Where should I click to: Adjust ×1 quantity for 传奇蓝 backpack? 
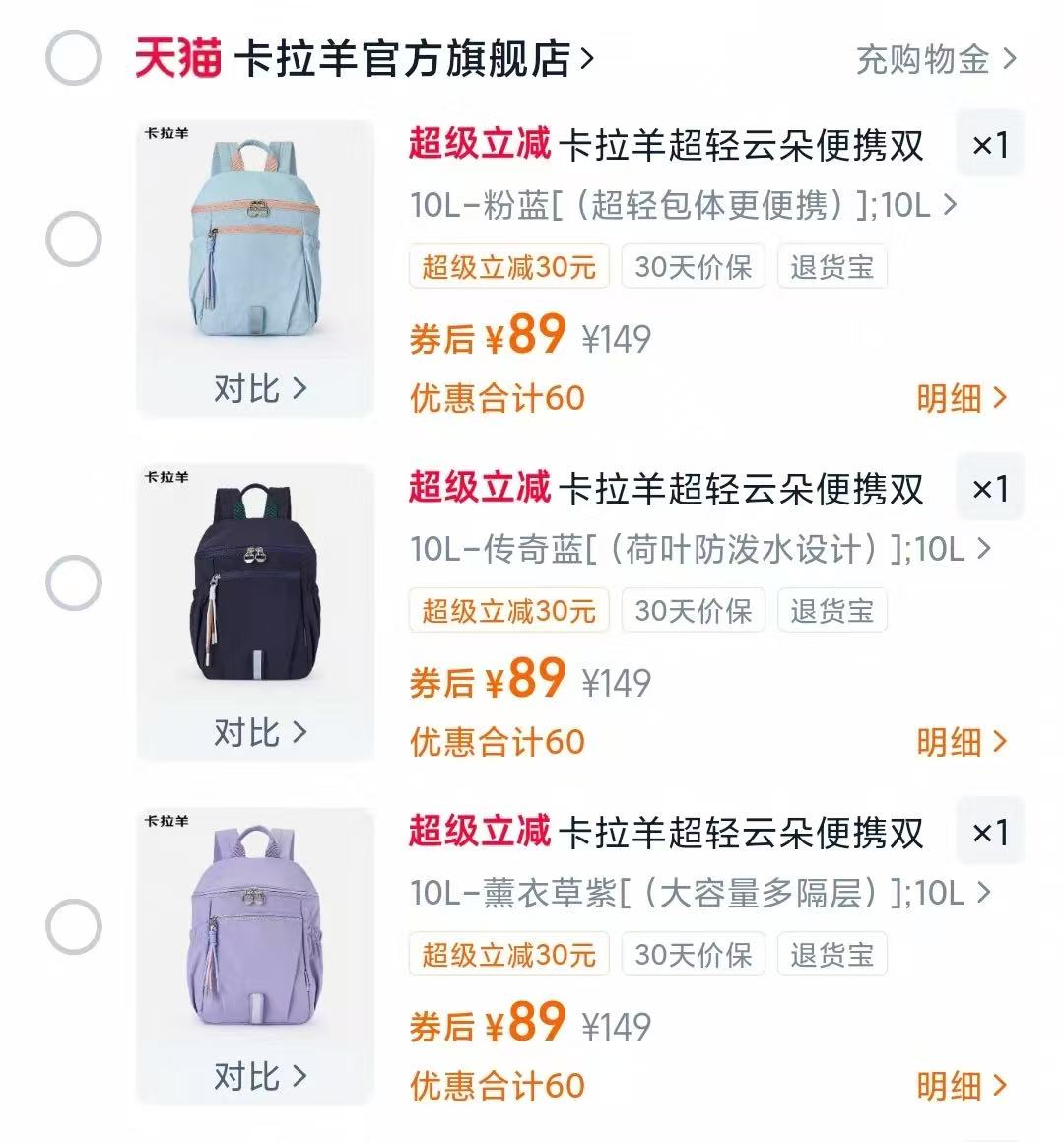click(990, 490)
